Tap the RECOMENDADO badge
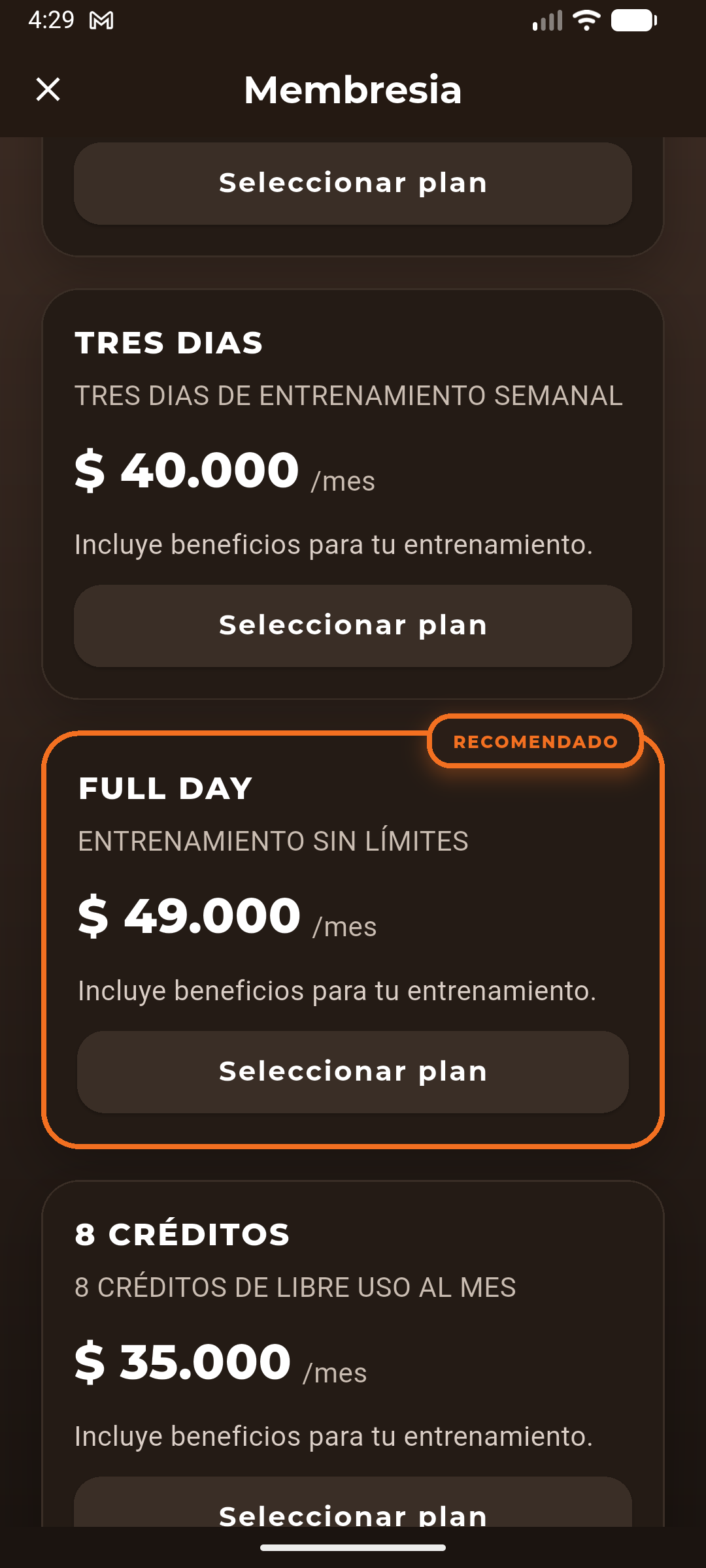The height and width of the screenshot is (1568, 706). [x=535, y=741]
